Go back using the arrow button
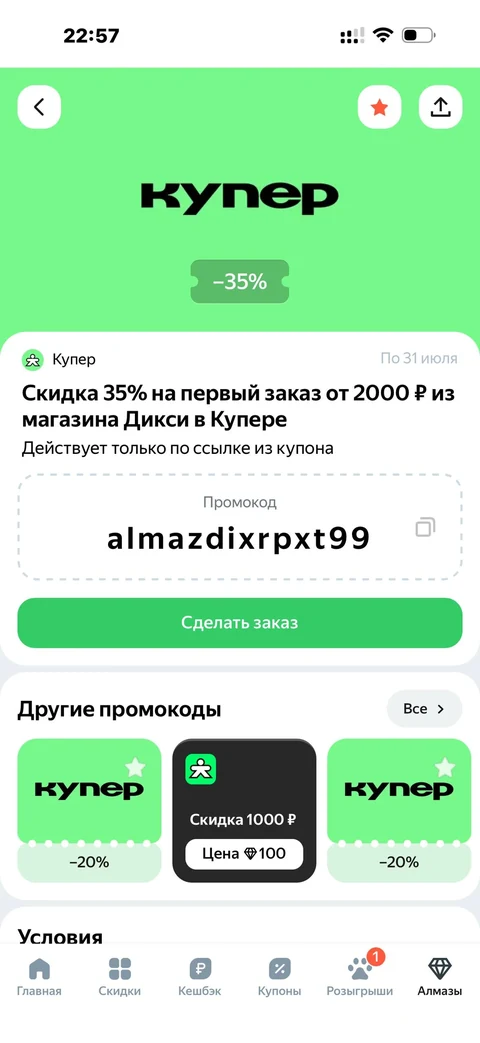Viewport: 480px width, 1043px height. pos(39,107)
